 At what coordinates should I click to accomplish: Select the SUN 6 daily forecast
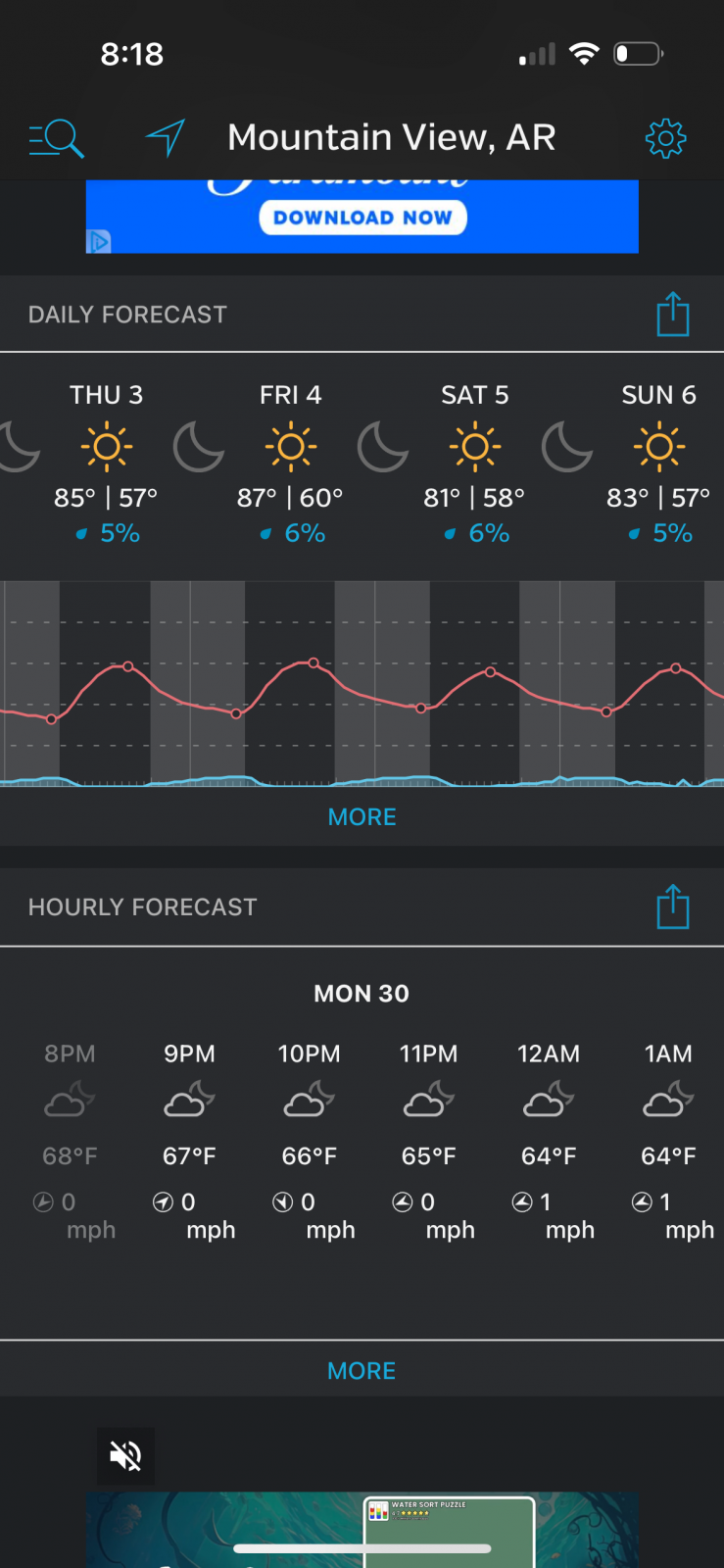(x=658, y=464)
